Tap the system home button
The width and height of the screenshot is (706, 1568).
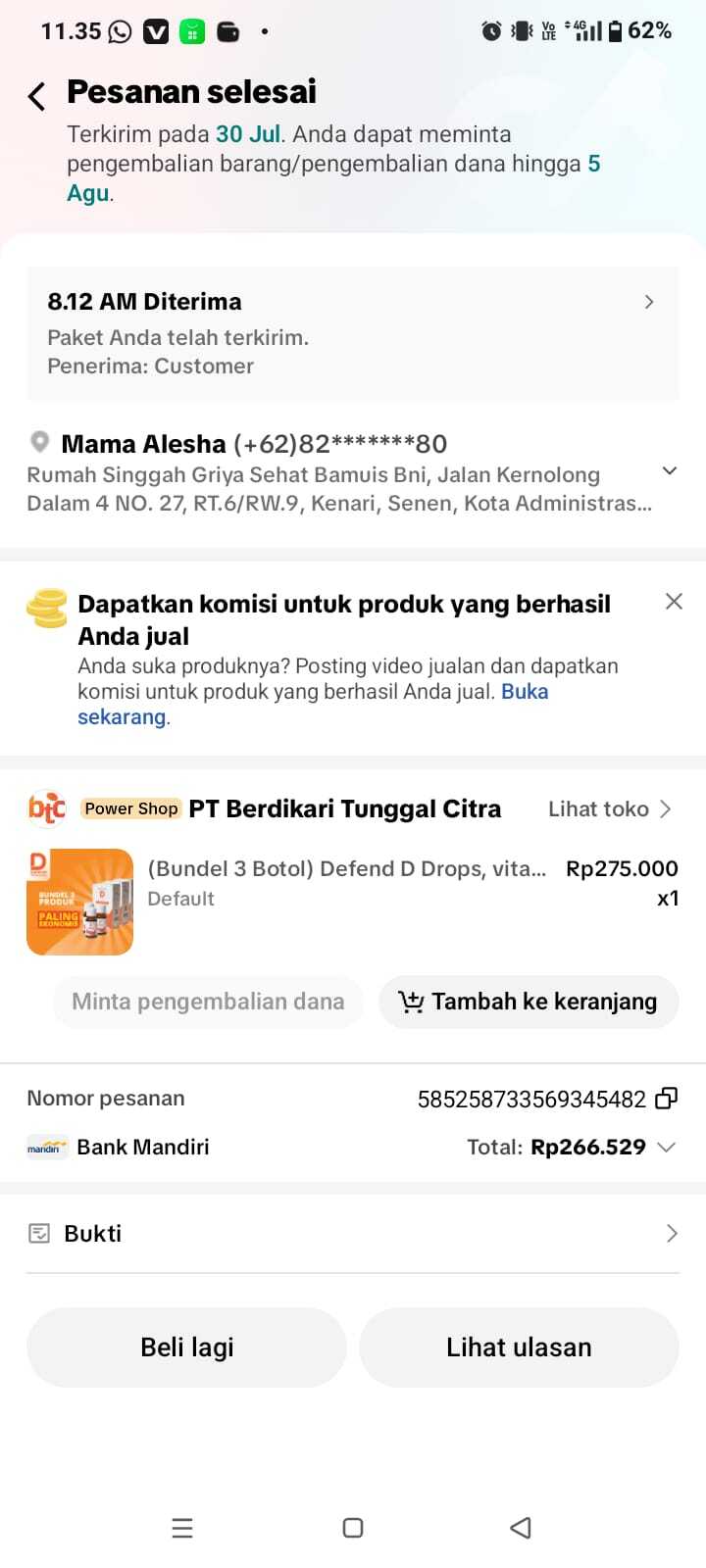pos(353,1528)
